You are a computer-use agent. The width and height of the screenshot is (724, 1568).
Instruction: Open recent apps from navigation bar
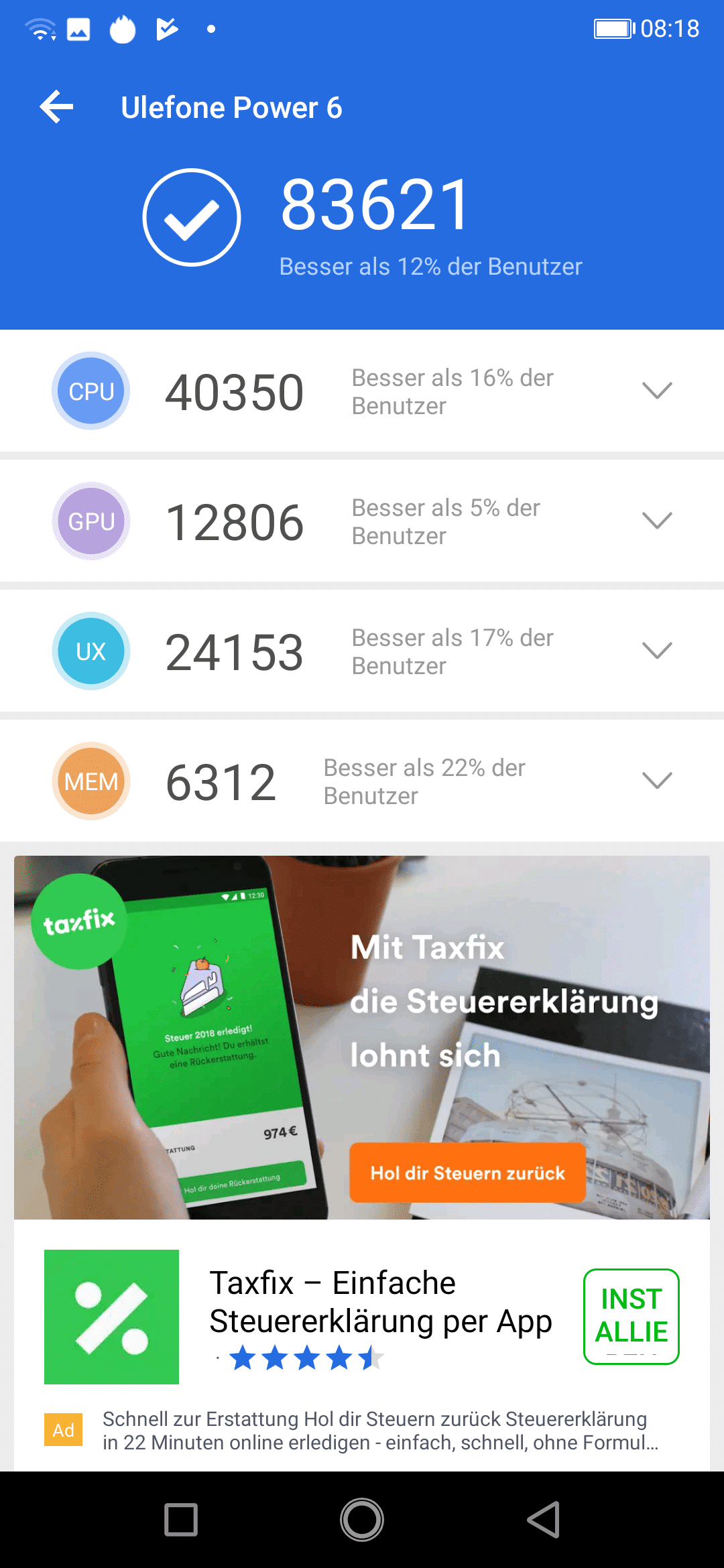[181, 1520]
